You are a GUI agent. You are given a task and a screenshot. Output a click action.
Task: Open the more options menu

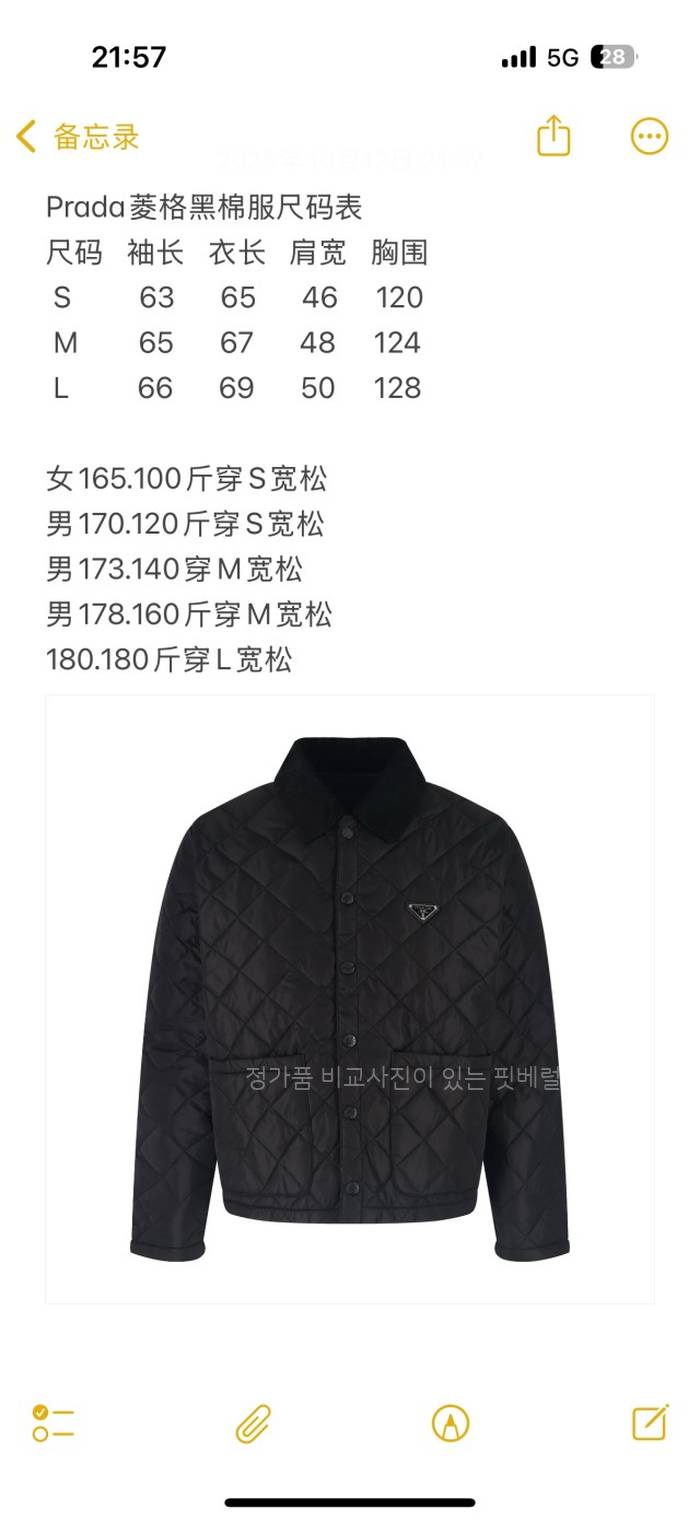click(649, 137)
